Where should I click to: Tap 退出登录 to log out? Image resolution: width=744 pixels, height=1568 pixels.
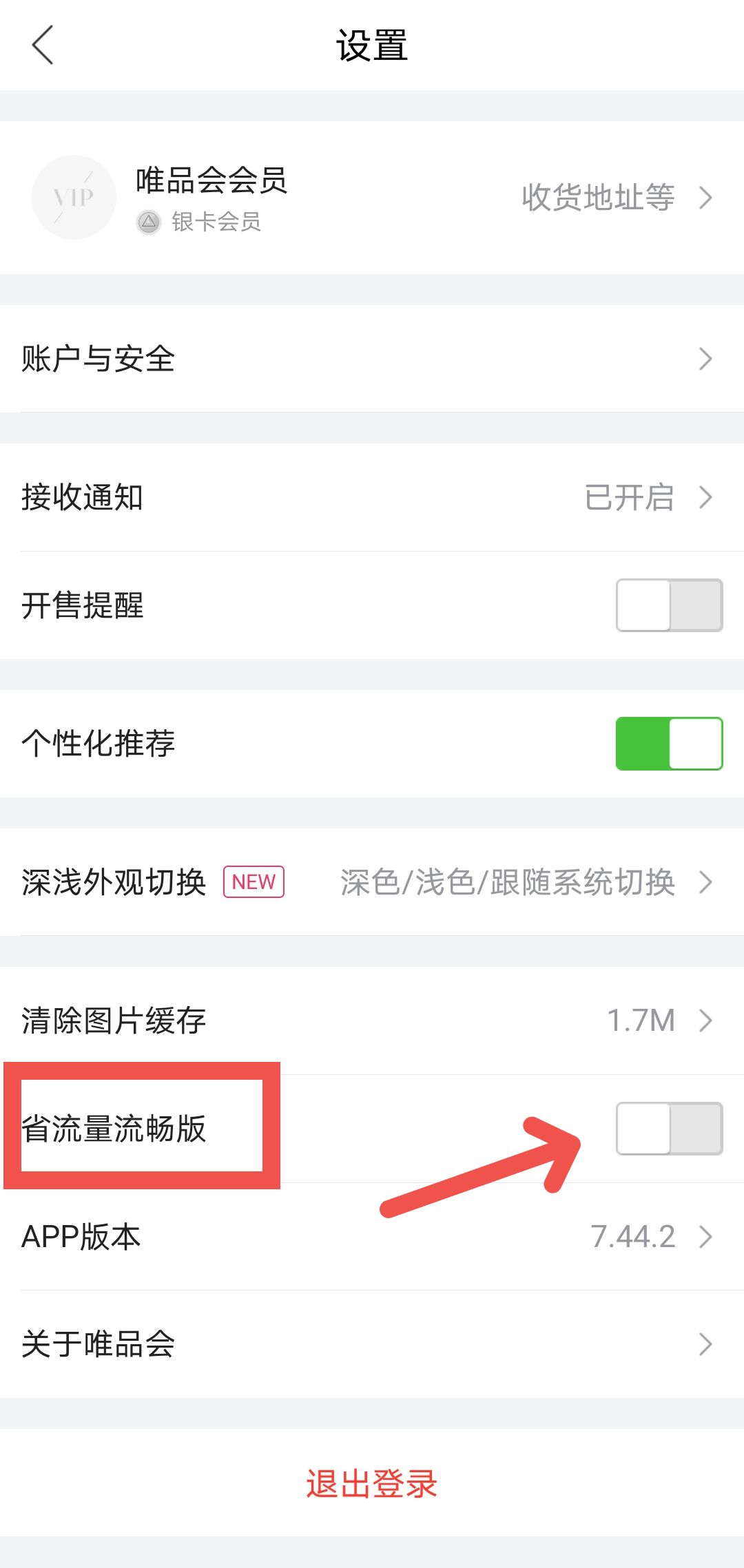[372, 1483]
